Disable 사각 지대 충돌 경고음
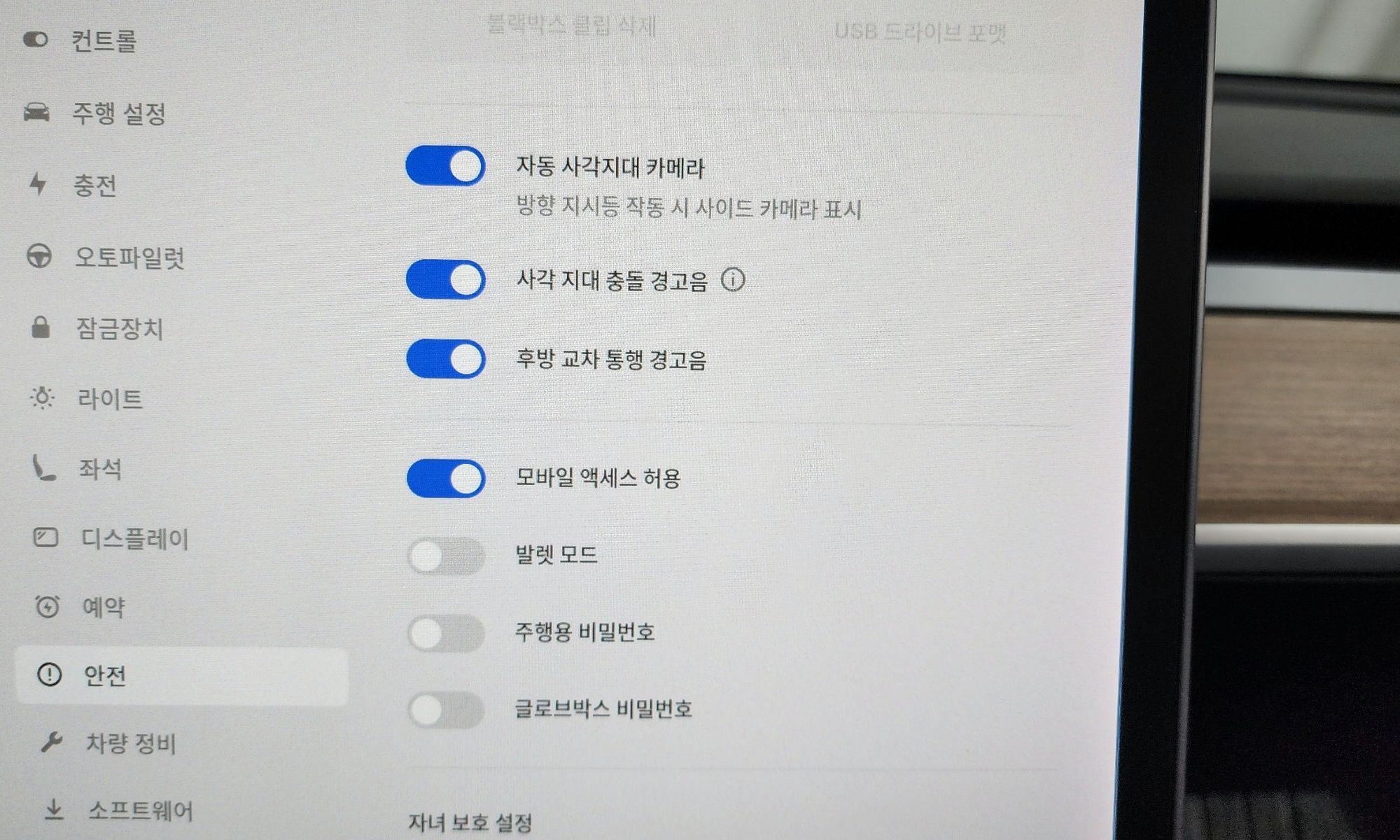 [446, 280]
